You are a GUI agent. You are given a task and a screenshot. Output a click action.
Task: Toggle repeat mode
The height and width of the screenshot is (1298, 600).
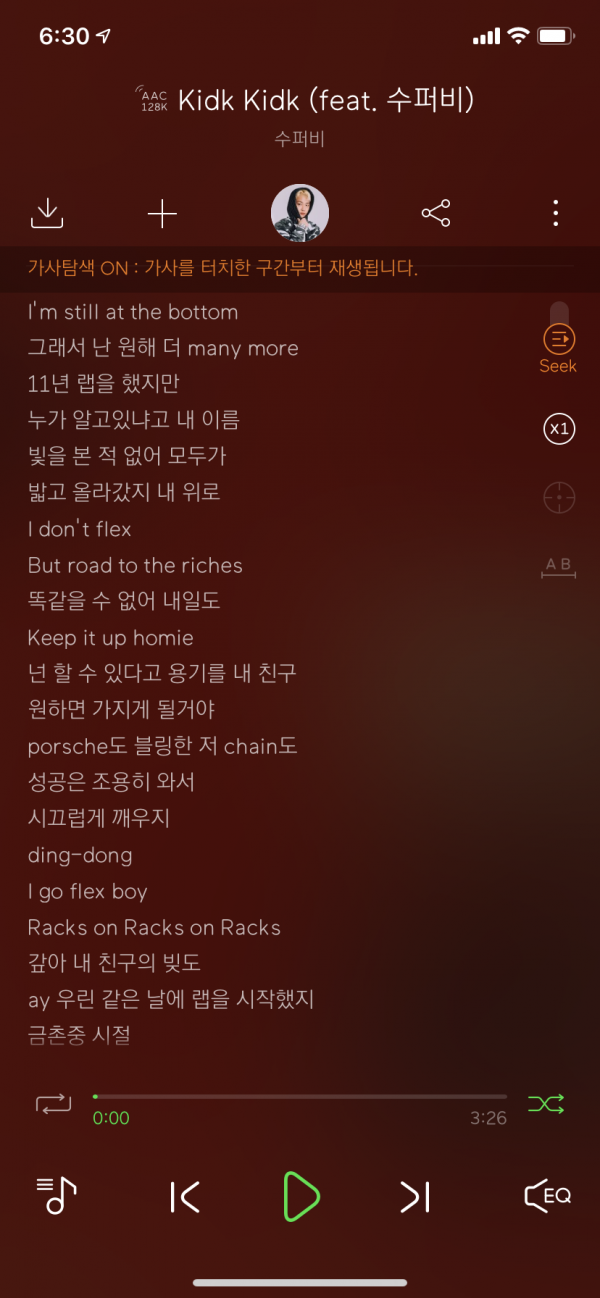pos(54,1104)
